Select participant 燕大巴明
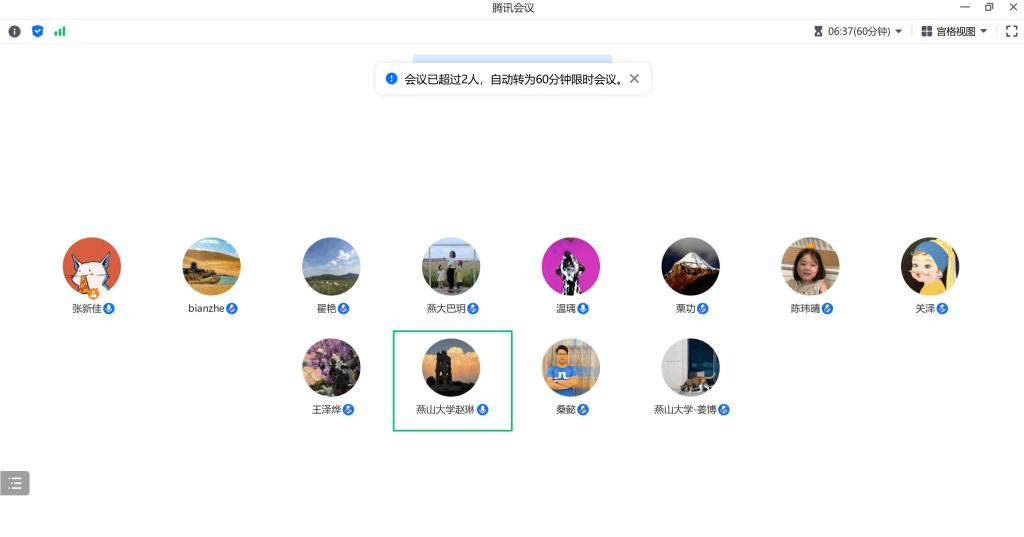Screen dimensions: 1024x537 pyautogui.click(x=451, y=267)
